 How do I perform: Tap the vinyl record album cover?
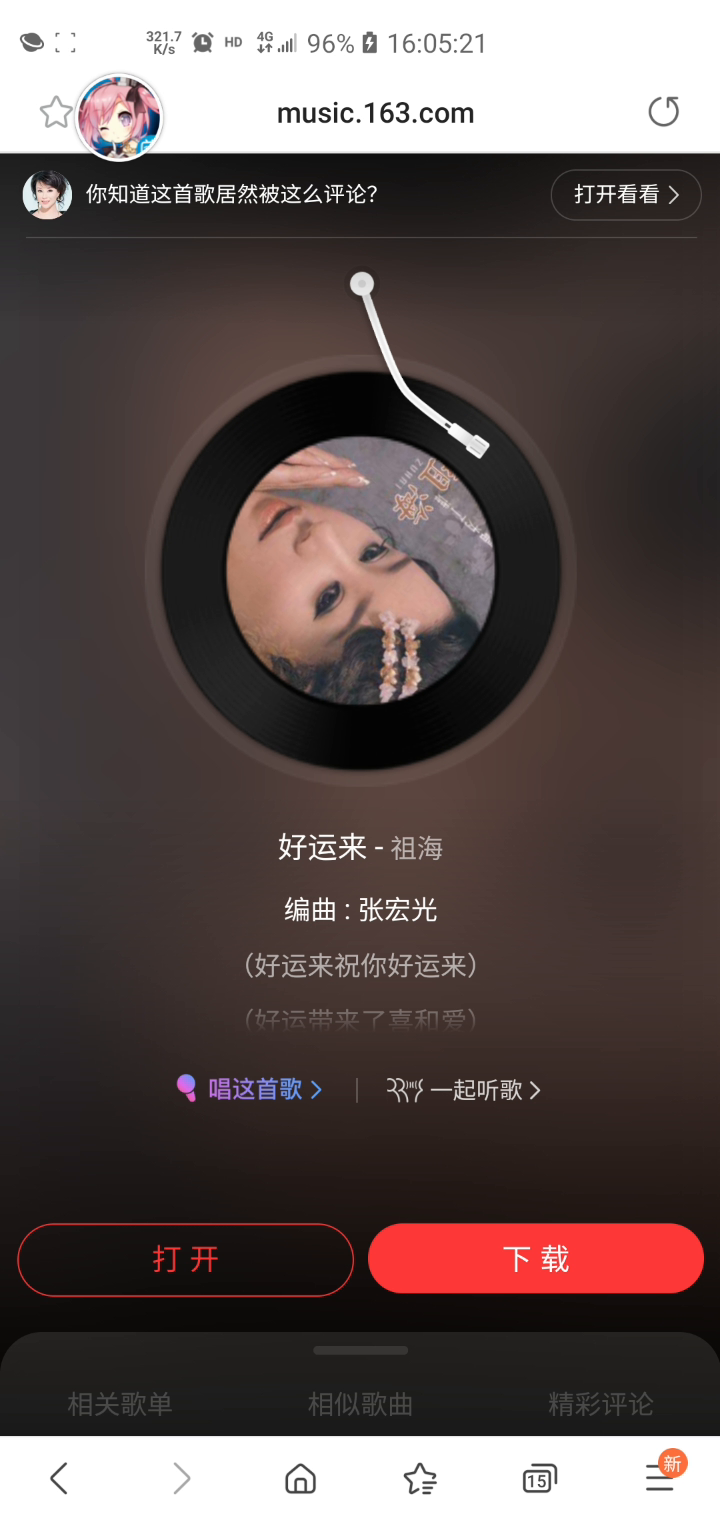pyautogui.click(x=360, y=570)
